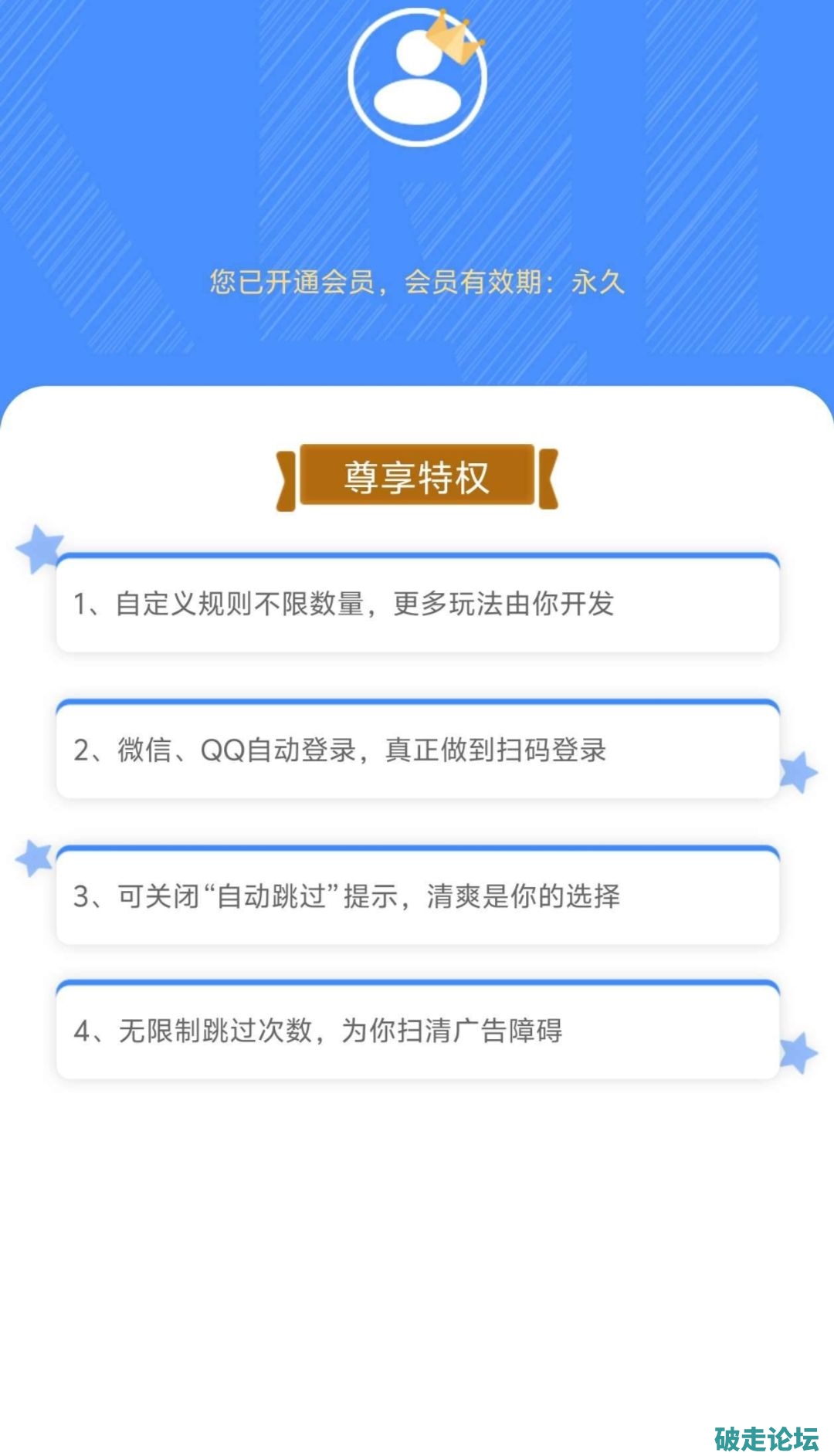The height and width of the screenshot is (1456, 834).
Task: Tap the profile avatar with crown
Action: coord(418,77)
